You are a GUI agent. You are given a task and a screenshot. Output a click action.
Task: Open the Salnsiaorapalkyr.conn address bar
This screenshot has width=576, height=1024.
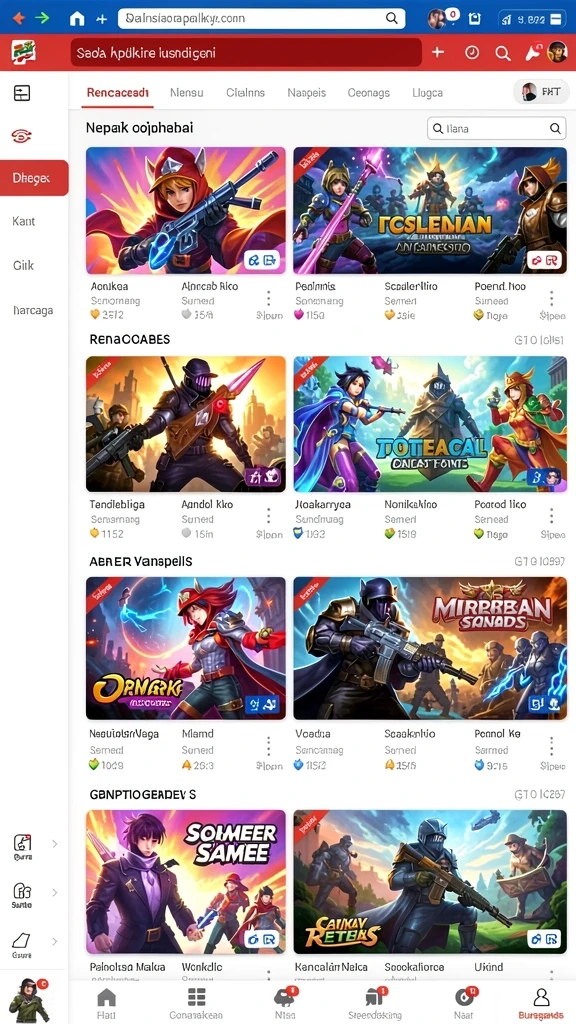pyautogui.click(x=261, y=18)
